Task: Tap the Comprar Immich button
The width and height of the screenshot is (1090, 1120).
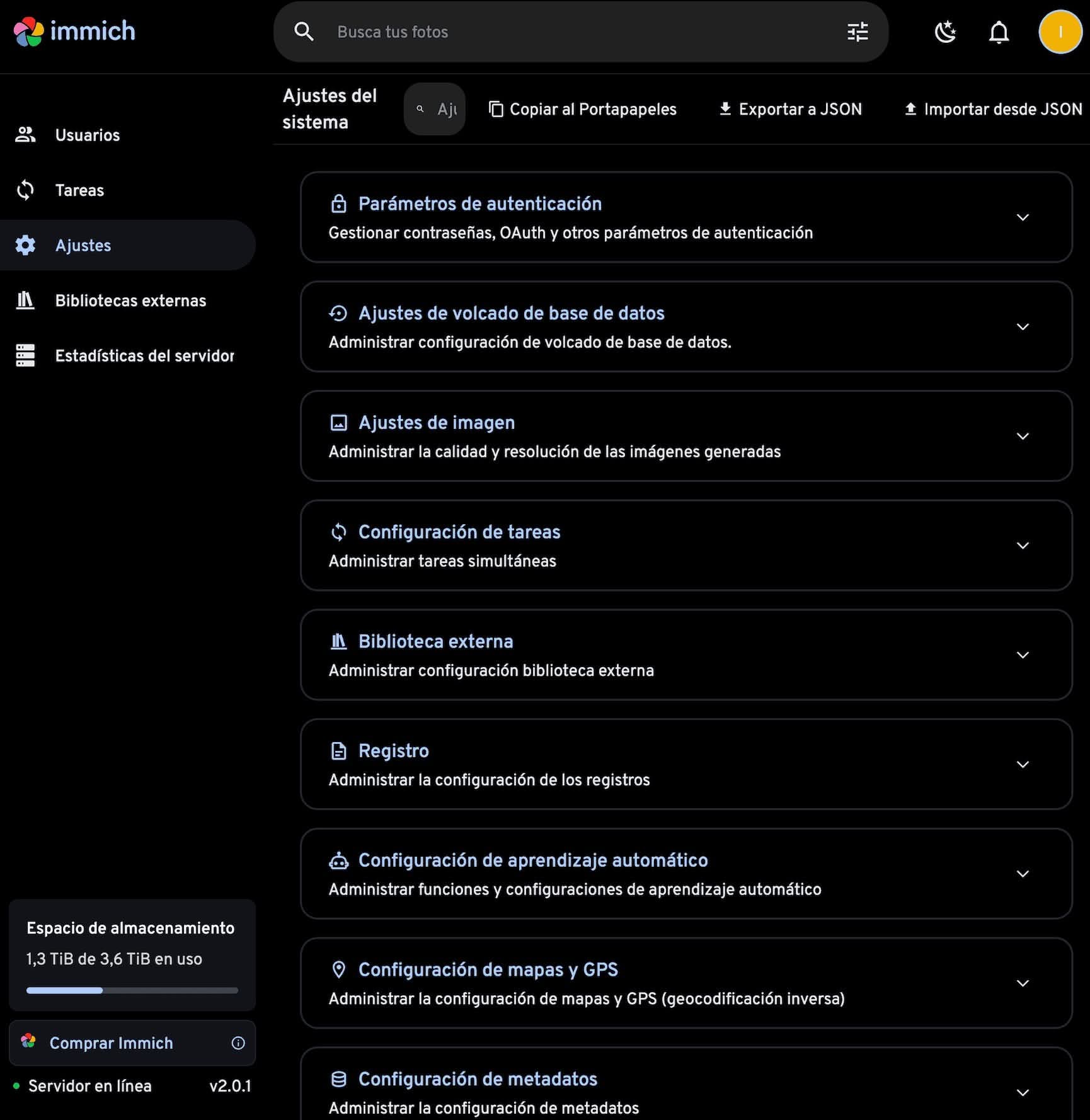Action: tap(112, 1043)
